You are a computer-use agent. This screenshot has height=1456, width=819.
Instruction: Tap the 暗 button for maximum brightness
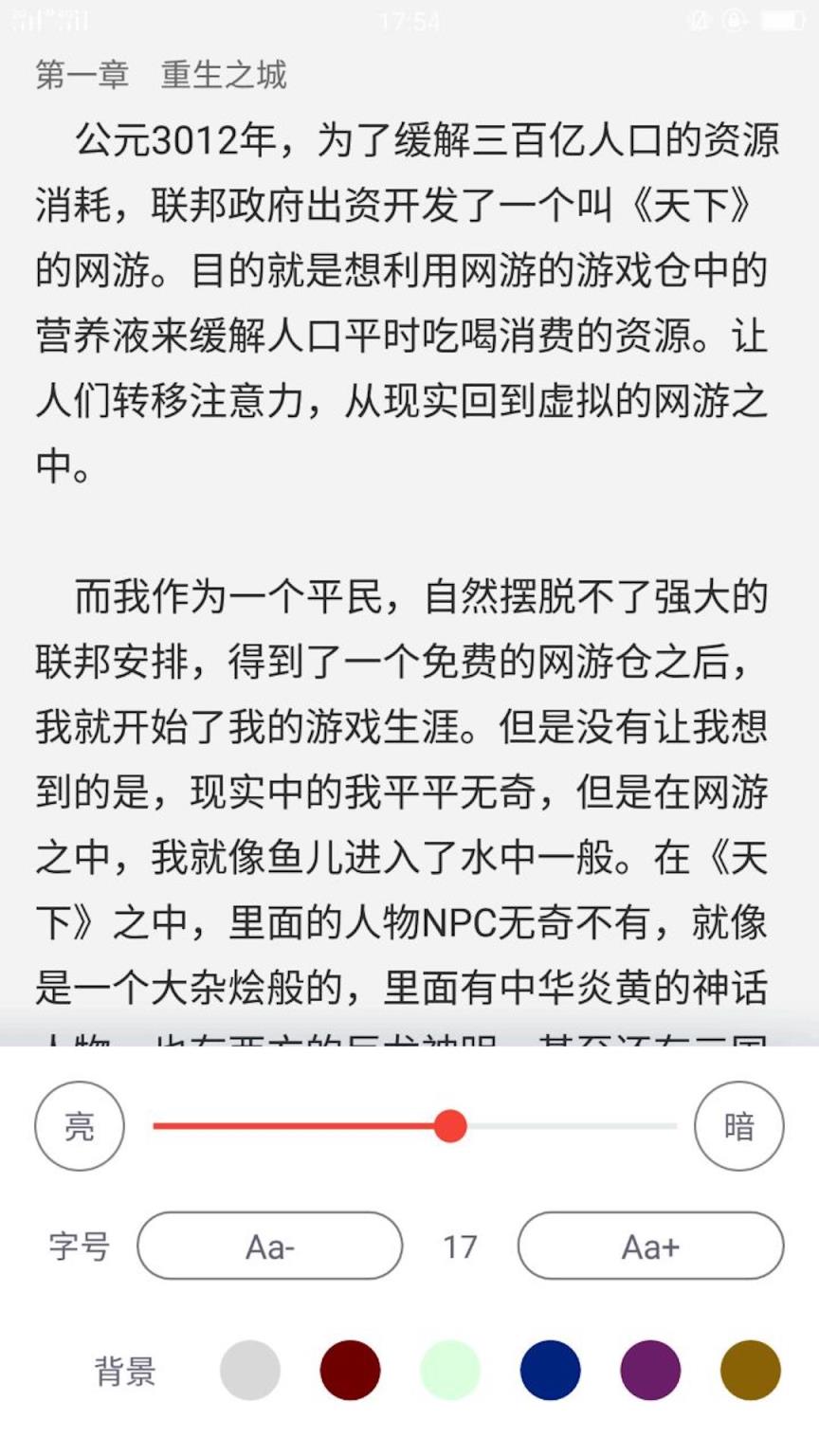[739, 1126]
